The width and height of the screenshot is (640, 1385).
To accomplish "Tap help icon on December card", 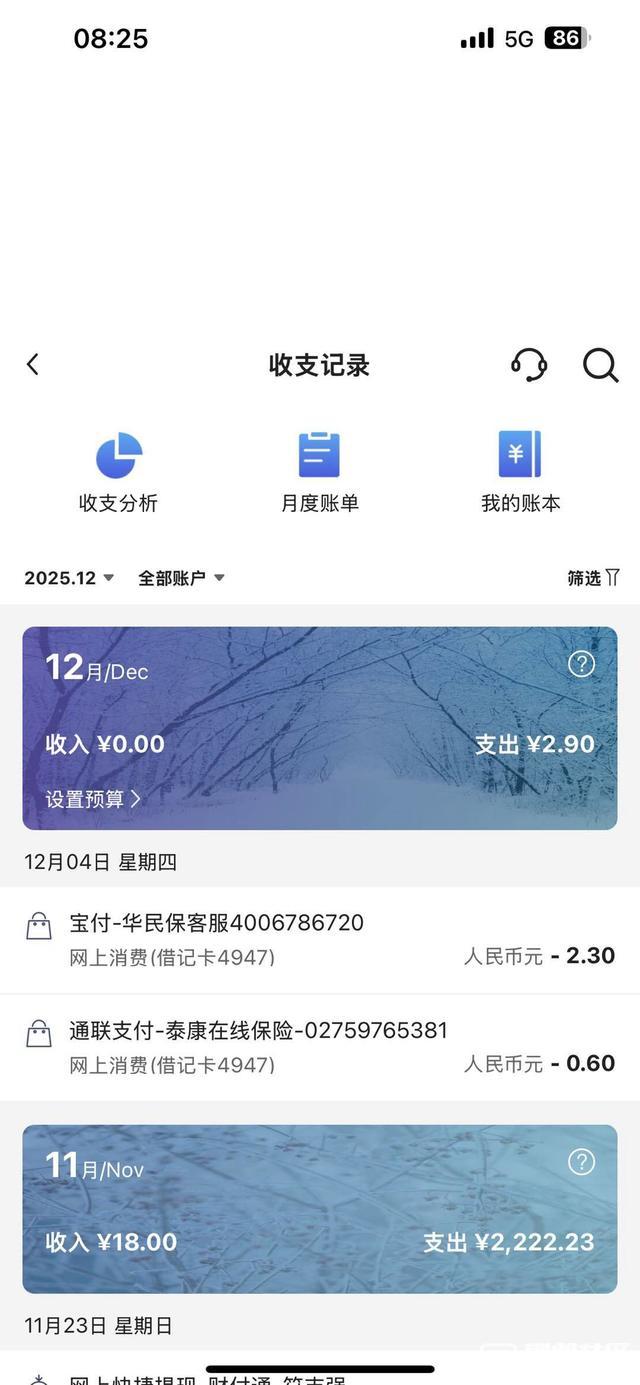I will (x=581, y=664).
